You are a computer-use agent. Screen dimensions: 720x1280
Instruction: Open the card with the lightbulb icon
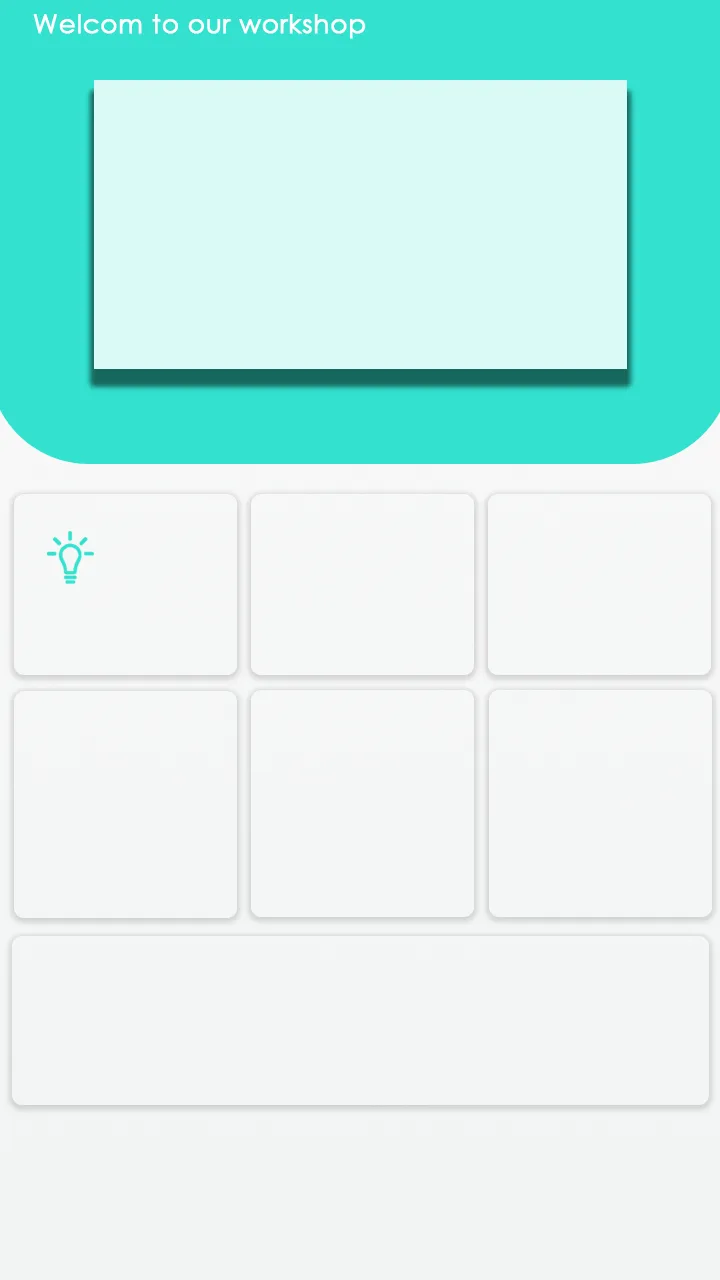(x=125, y=584)
